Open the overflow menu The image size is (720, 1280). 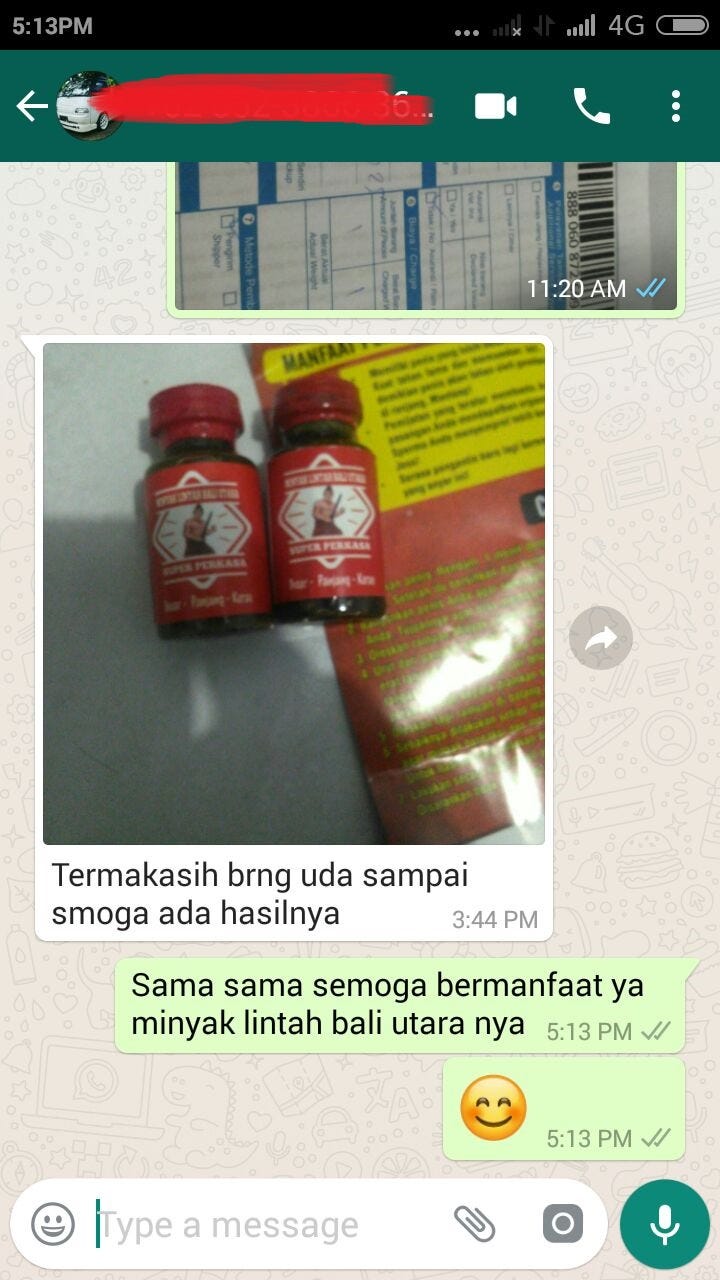coord(676,106)
